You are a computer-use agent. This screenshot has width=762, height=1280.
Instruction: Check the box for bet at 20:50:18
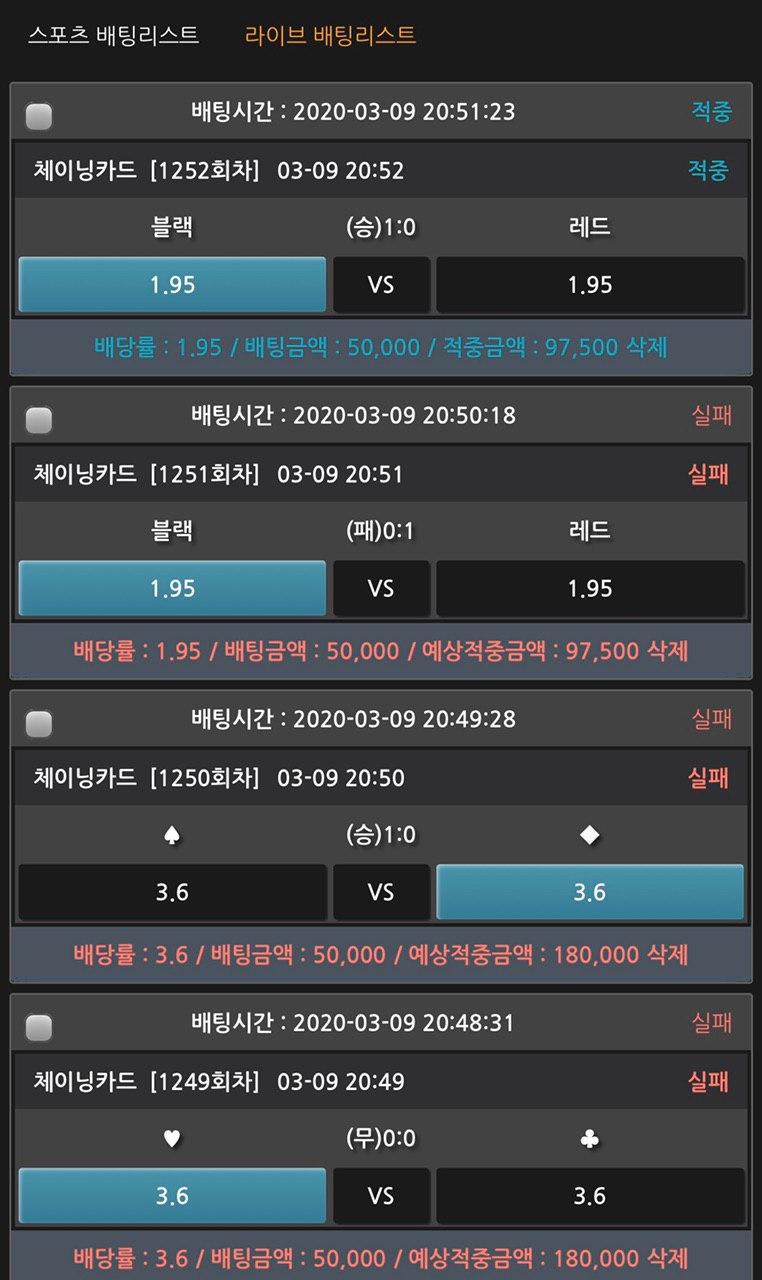[38, 421]
